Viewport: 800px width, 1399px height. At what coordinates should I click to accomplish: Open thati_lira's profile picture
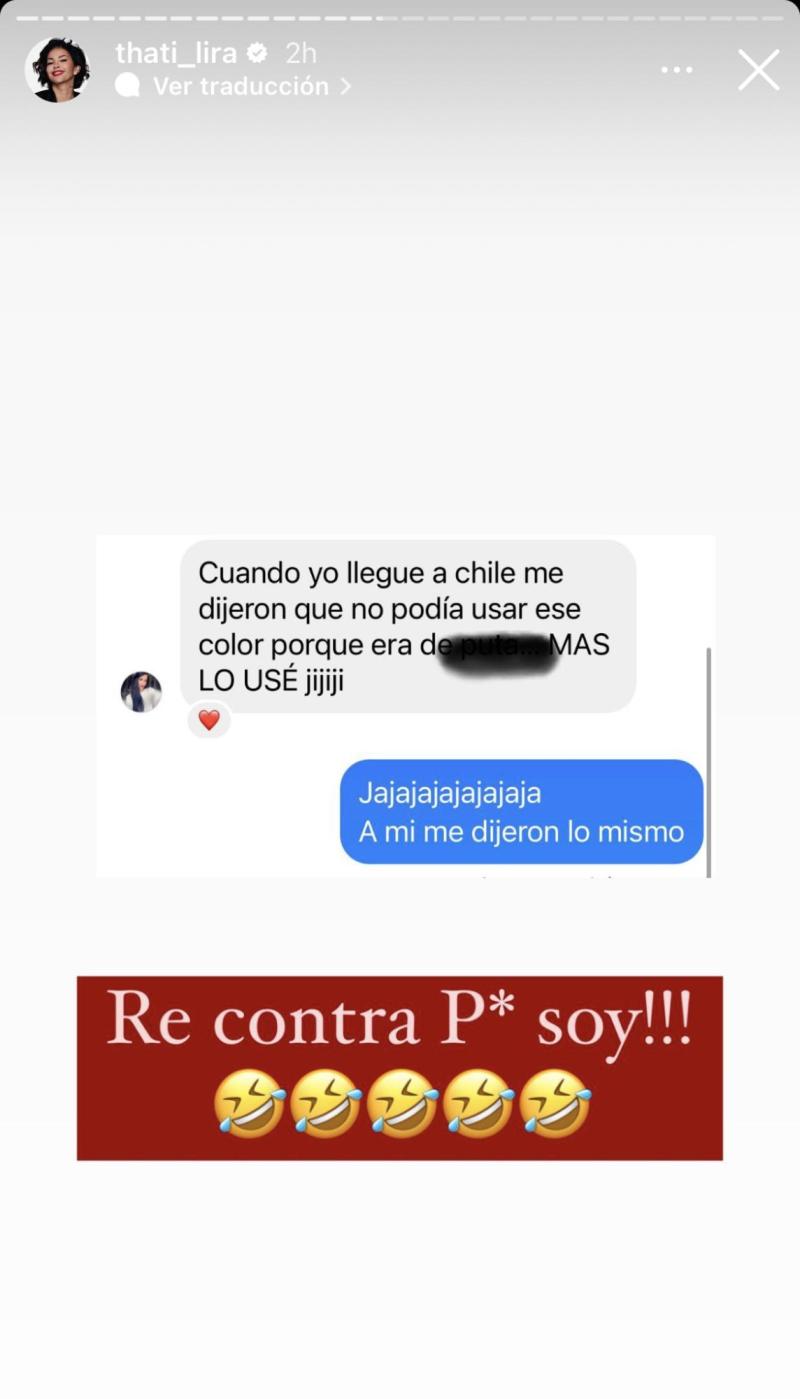57,70
